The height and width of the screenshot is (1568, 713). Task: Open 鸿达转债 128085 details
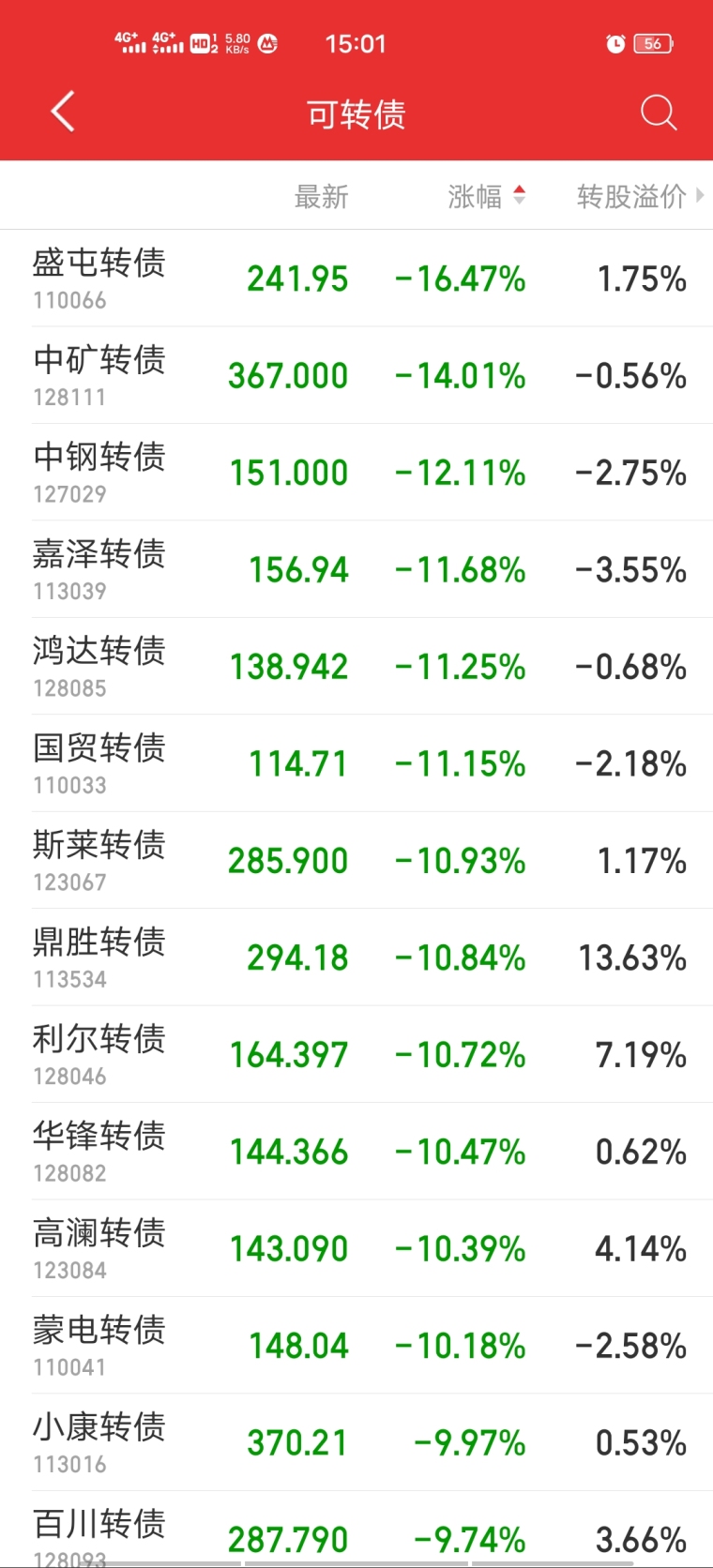click(x=356, y=667)
